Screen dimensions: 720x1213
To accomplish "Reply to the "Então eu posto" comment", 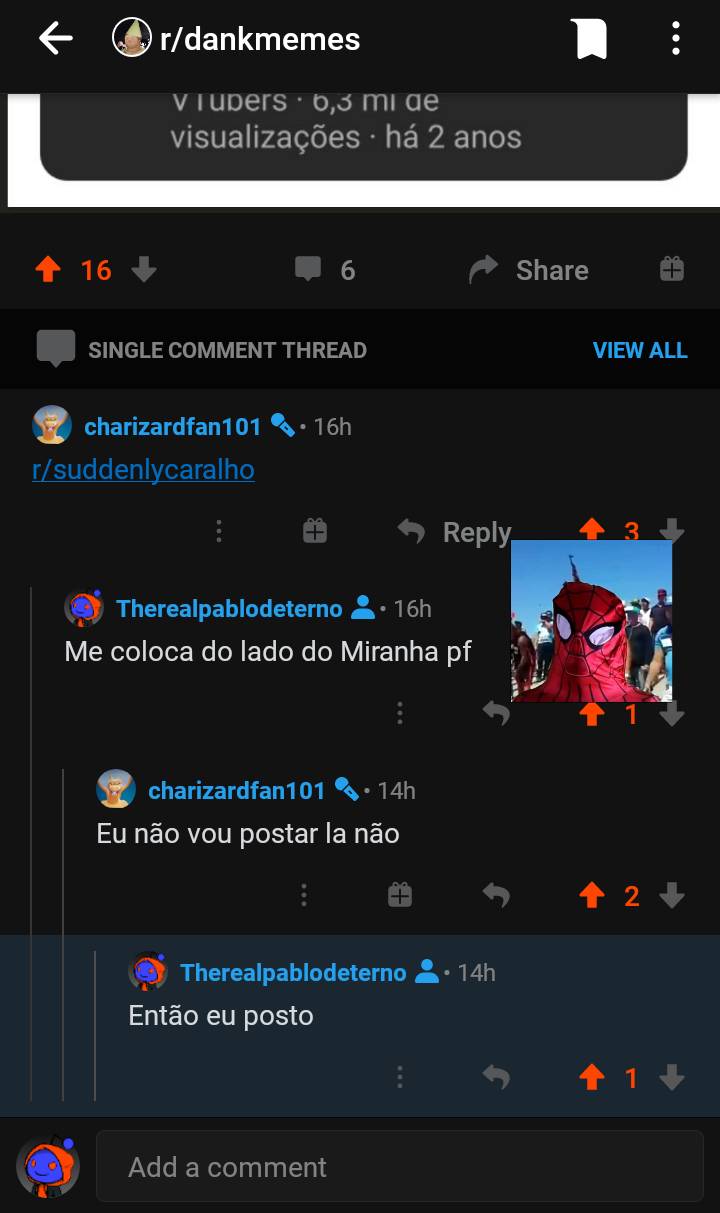I will (496, 1077).
